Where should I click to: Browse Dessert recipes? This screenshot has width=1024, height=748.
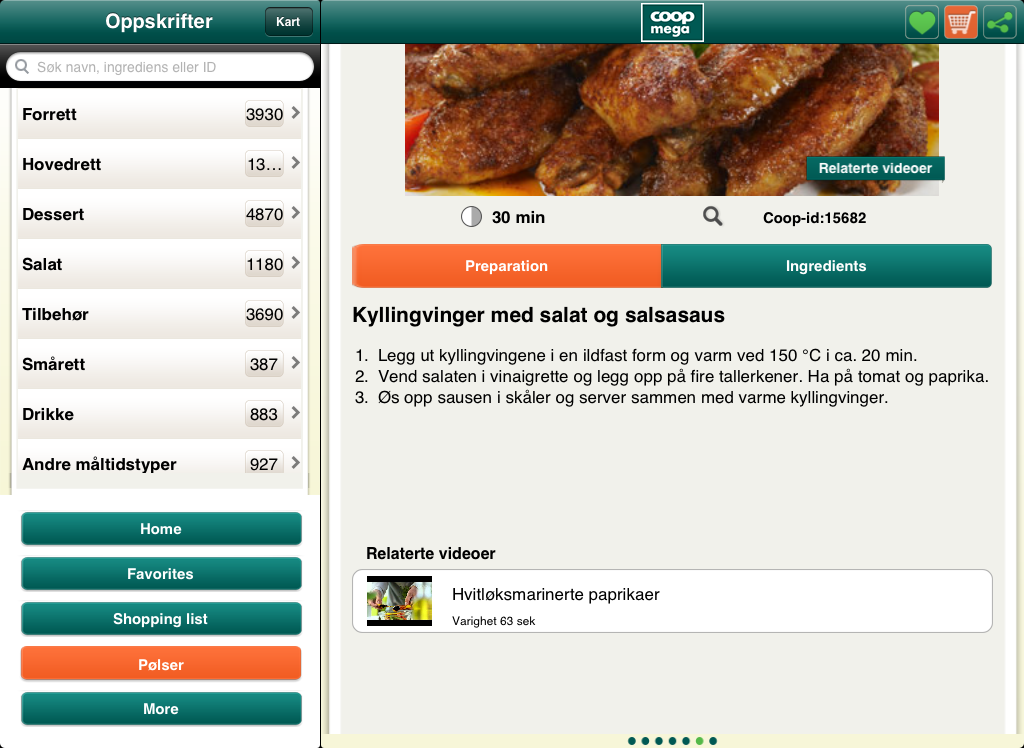(160, 214)
